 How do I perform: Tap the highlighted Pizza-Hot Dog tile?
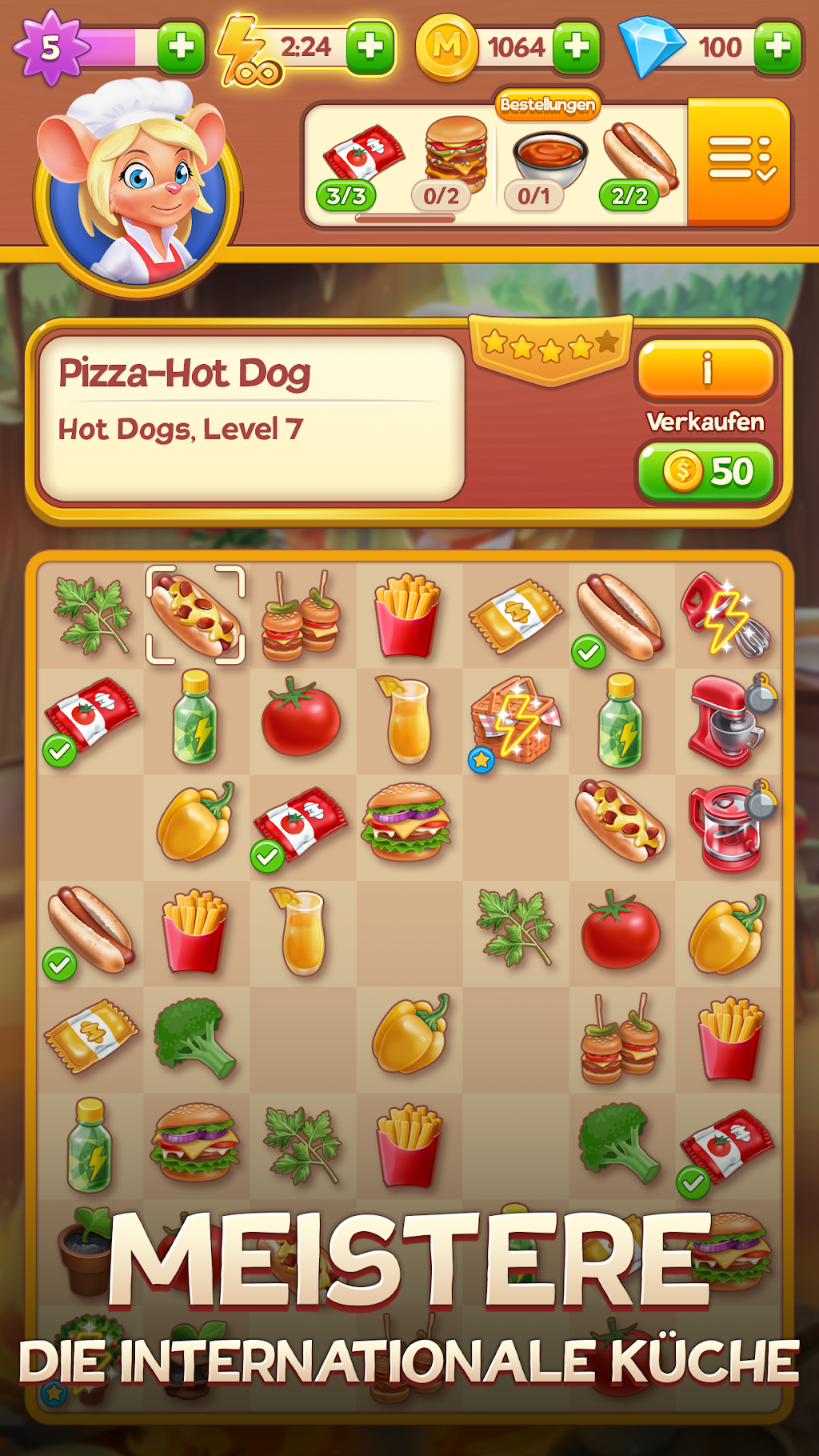pos(196,615)
